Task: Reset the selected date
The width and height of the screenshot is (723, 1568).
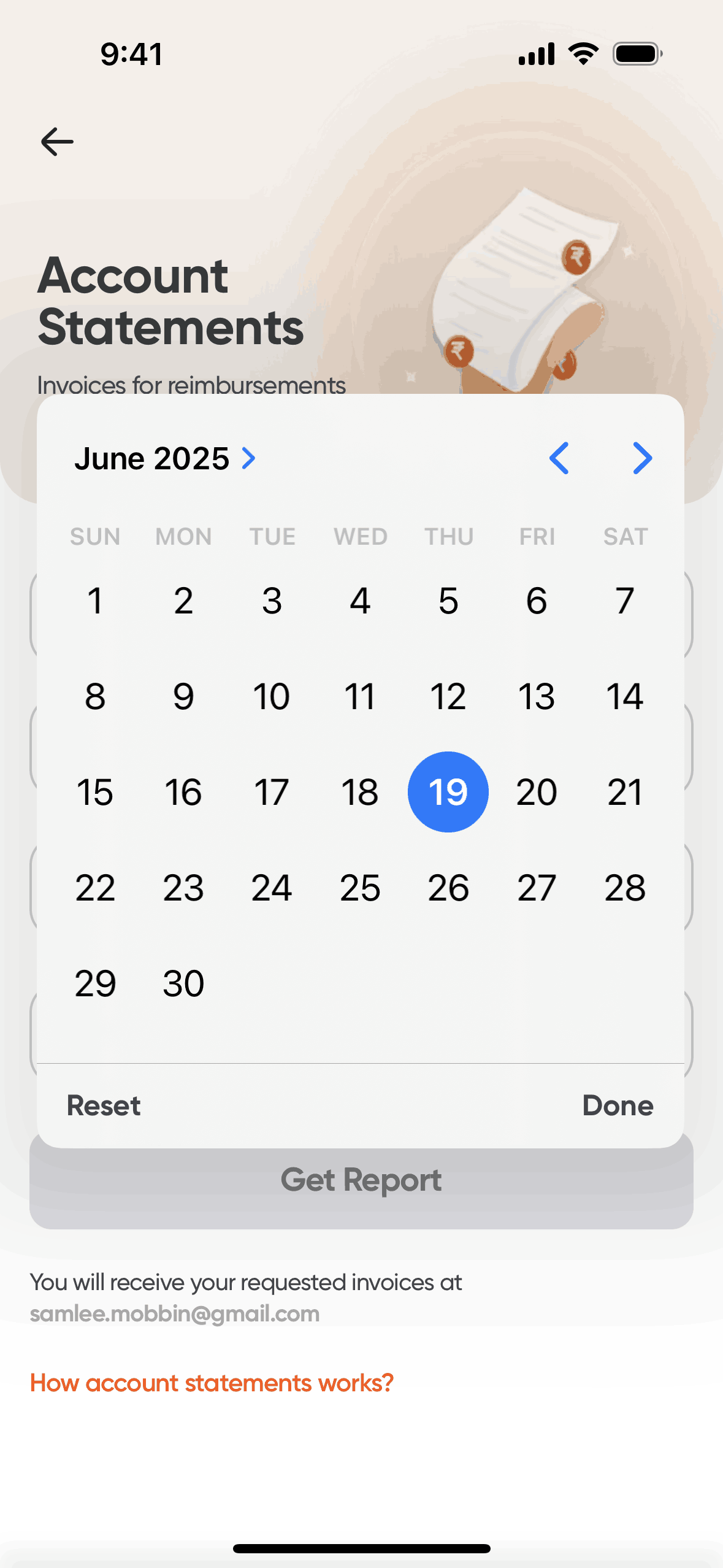Action: (104, 1105)
